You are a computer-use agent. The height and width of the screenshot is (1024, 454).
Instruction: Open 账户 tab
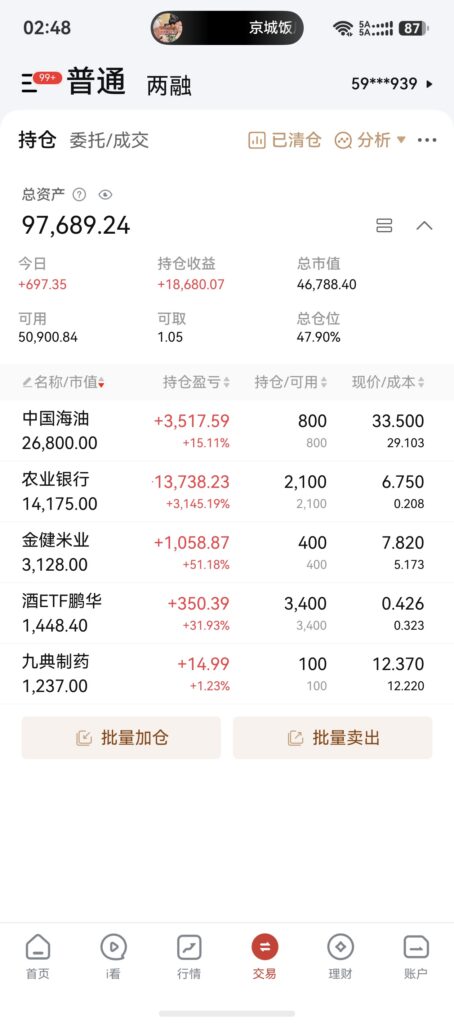[x=415, y=957]
